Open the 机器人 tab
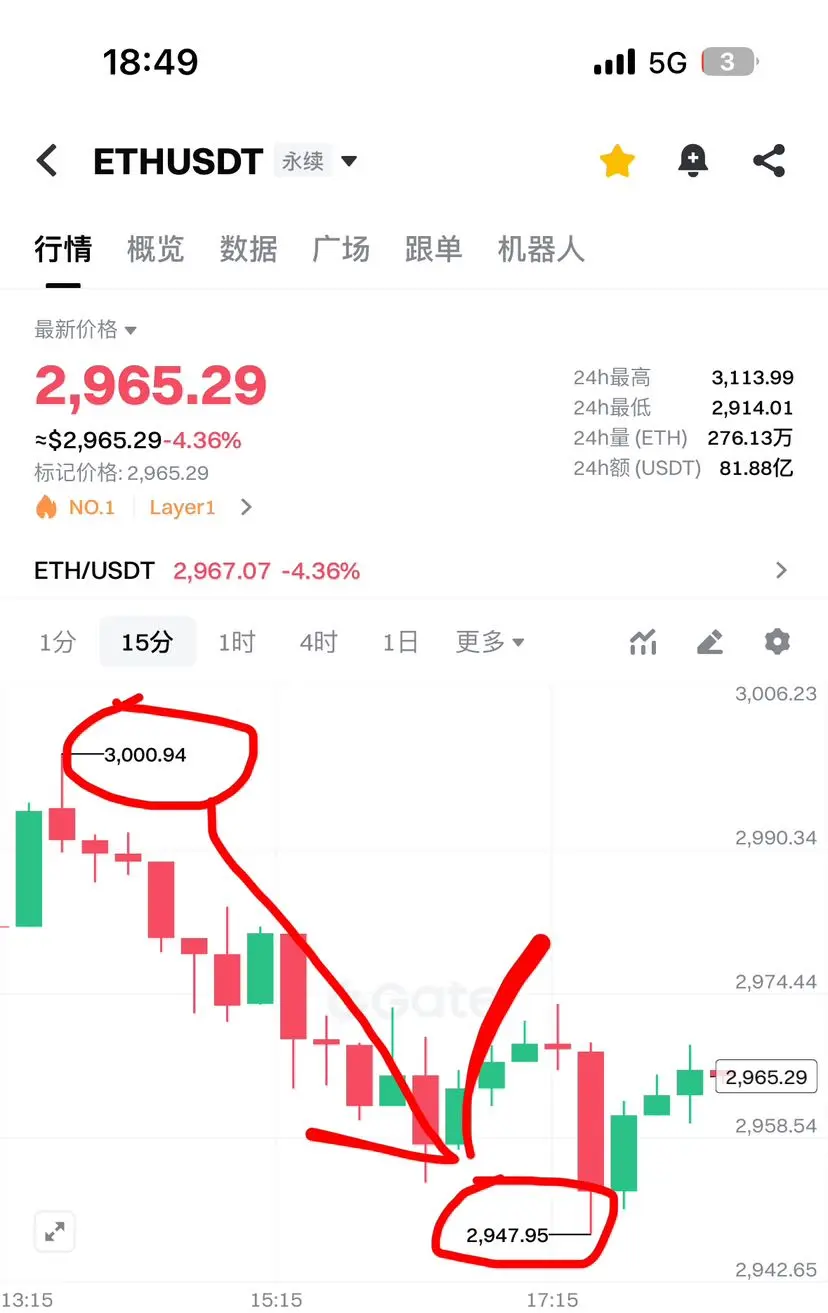828x1313 pixels. 541,250
